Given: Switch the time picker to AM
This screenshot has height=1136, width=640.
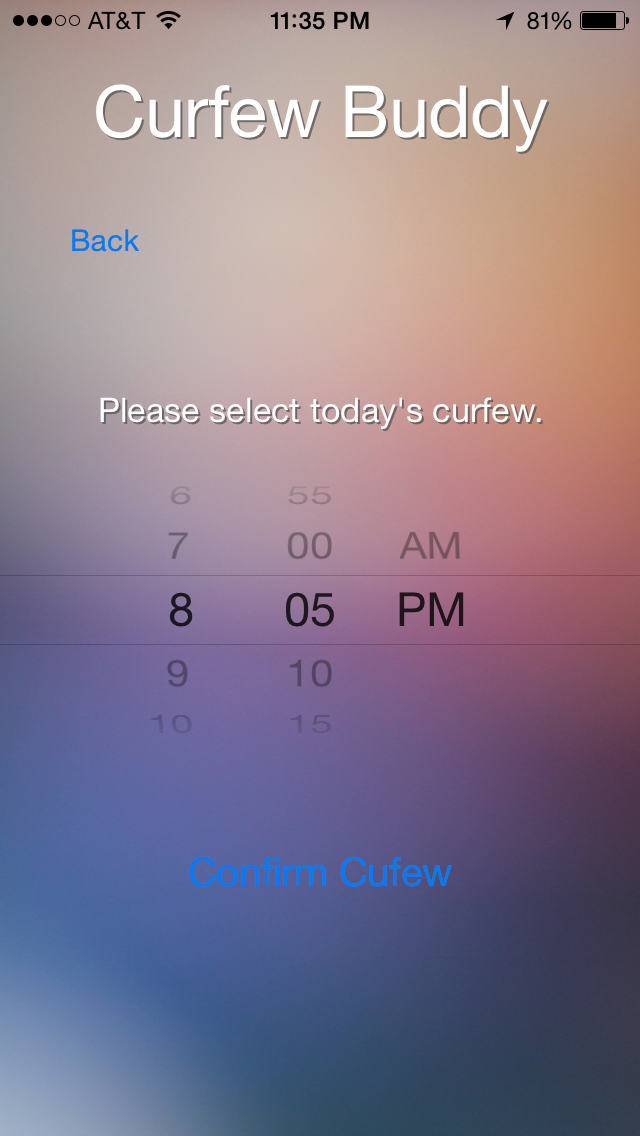Looking at the screenshot, I should (431, 546).
